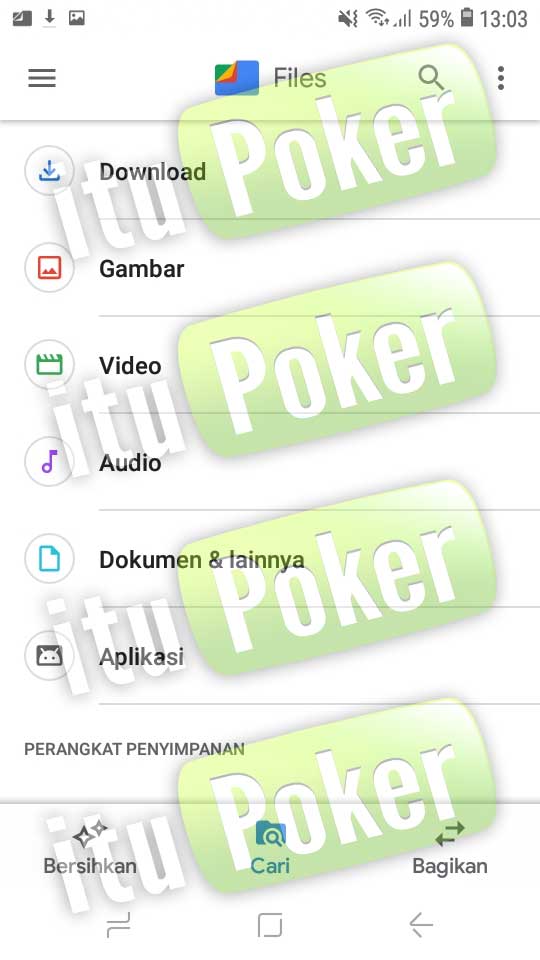540x960 pixels.
Task: Open Dokumen & lainnya
Action: pos(270,559)
